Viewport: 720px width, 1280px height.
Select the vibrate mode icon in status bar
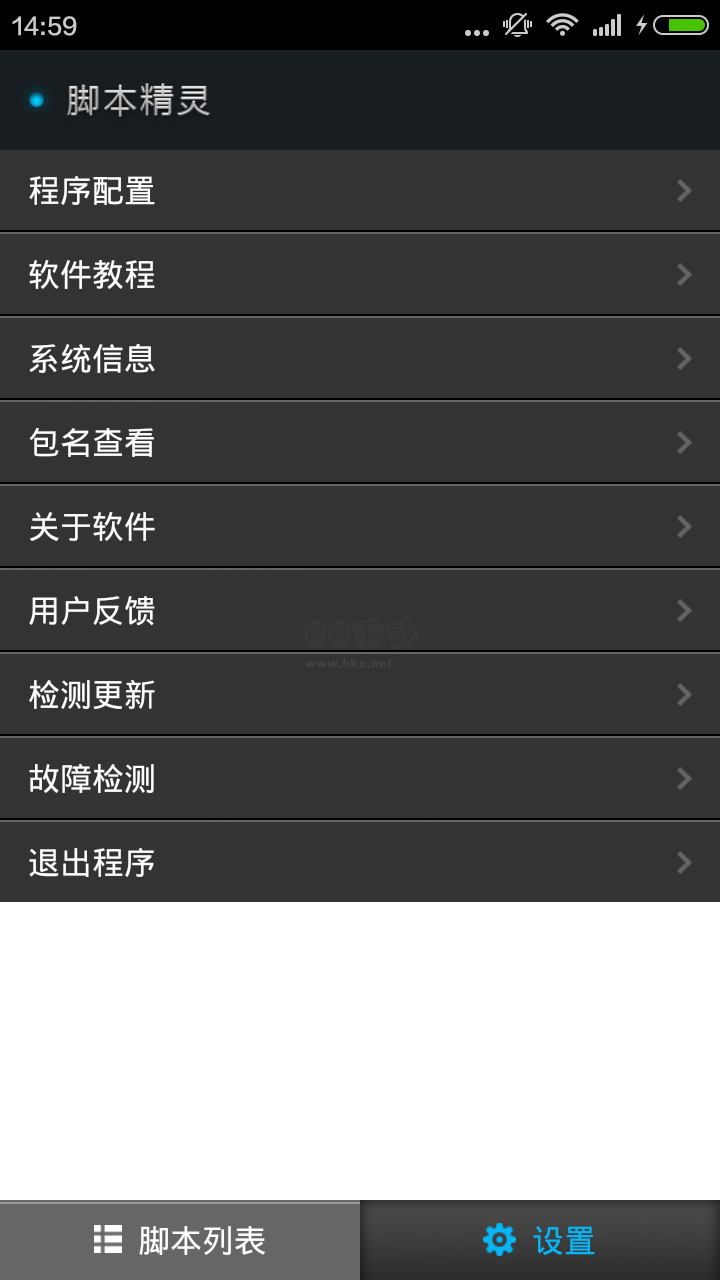click(x=515, y=25)
